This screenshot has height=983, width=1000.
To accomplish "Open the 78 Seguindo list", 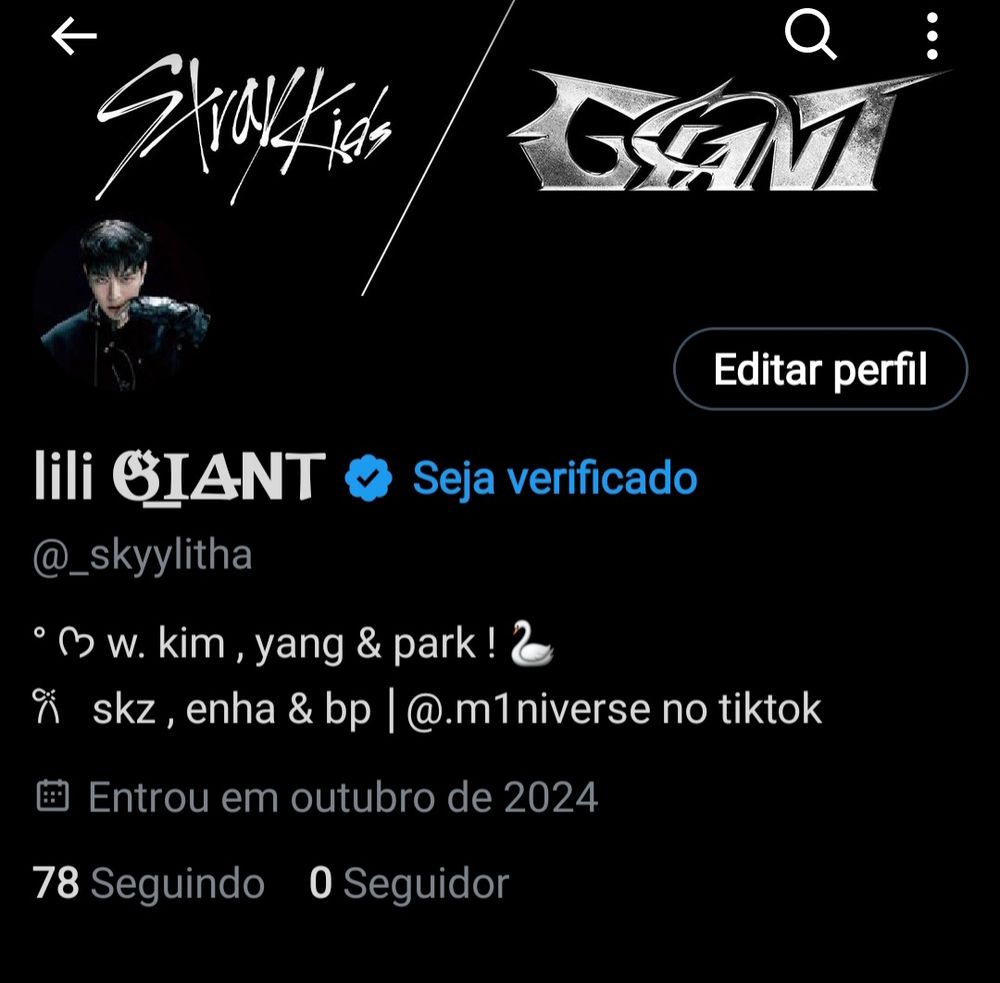I will click(x=149, y=884).
